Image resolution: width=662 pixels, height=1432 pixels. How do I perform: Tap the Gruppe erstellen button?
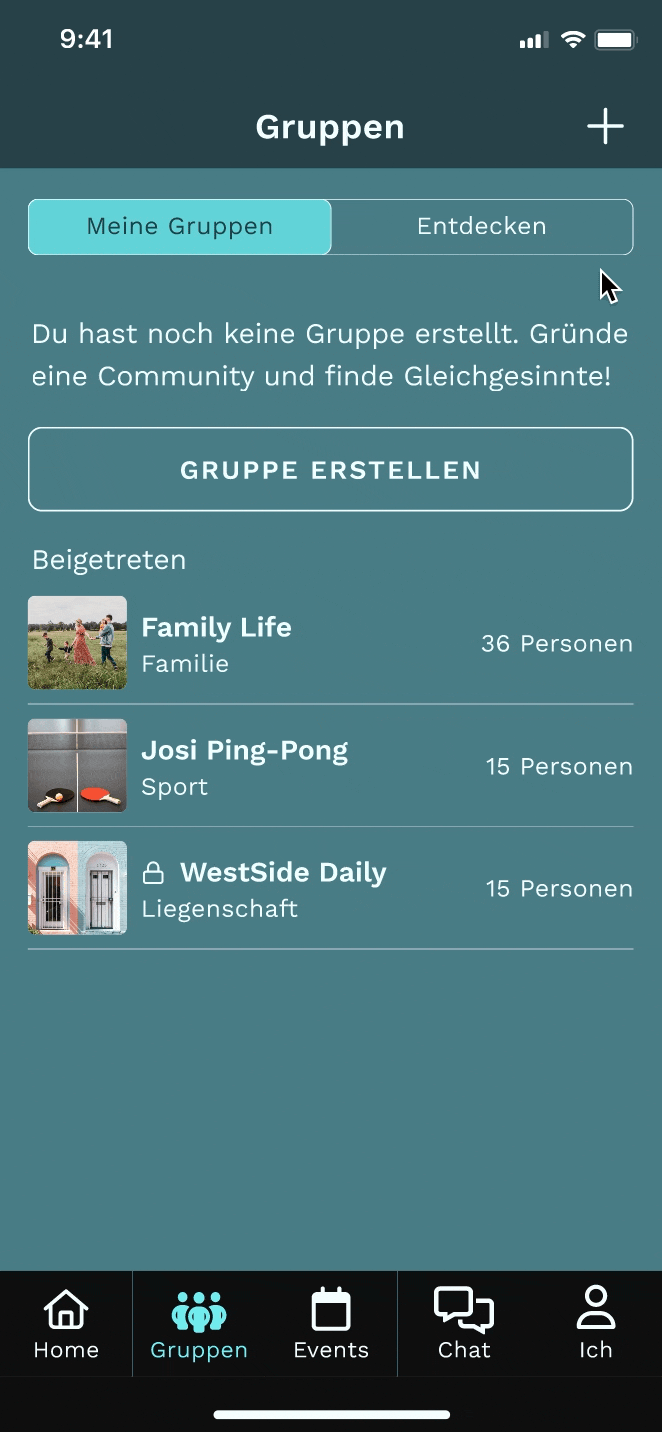coord(330,470)
